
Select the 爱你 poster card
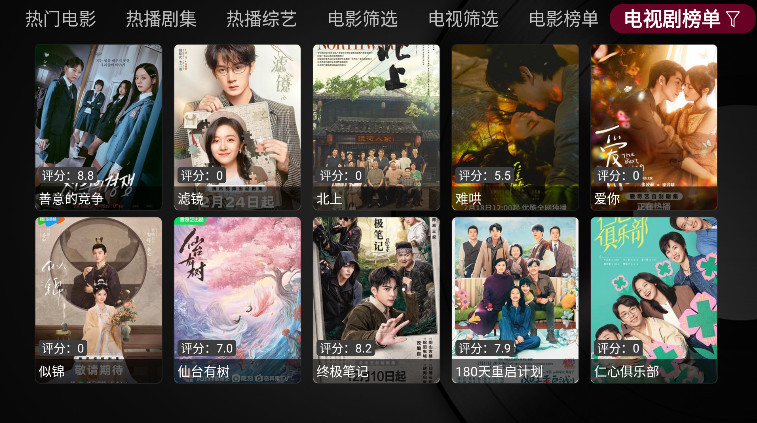click(653, 127)
